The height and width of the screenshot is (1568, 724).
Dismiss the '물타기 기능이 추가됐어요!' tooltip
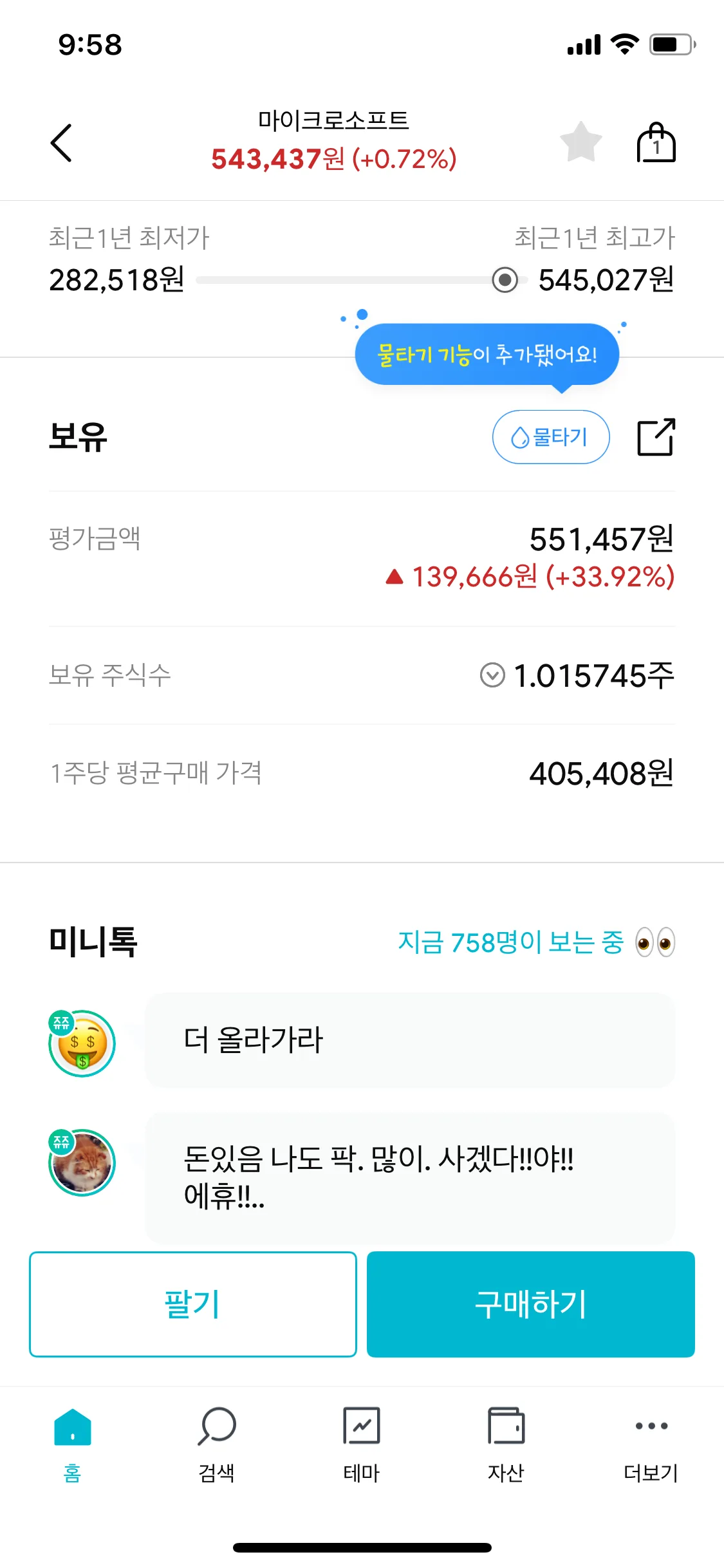(x=487, y=355)
